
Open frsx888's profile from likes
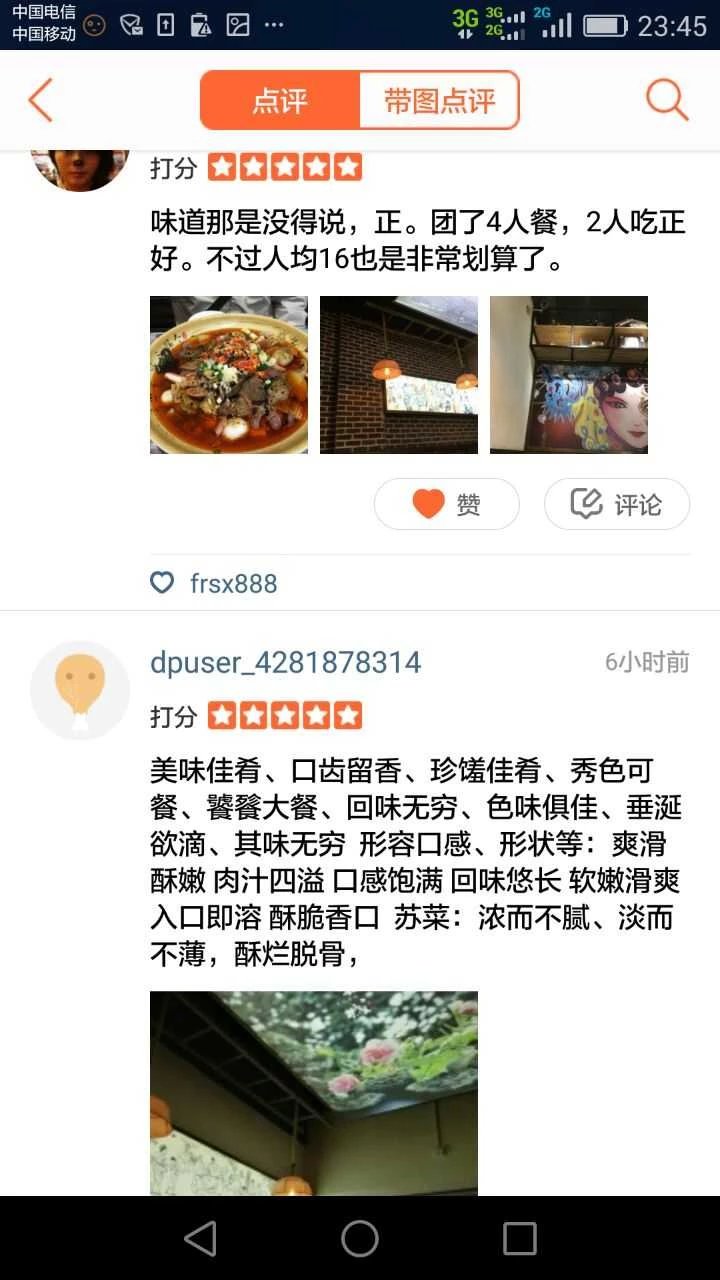pyautogui.click(x=233, y=583)
